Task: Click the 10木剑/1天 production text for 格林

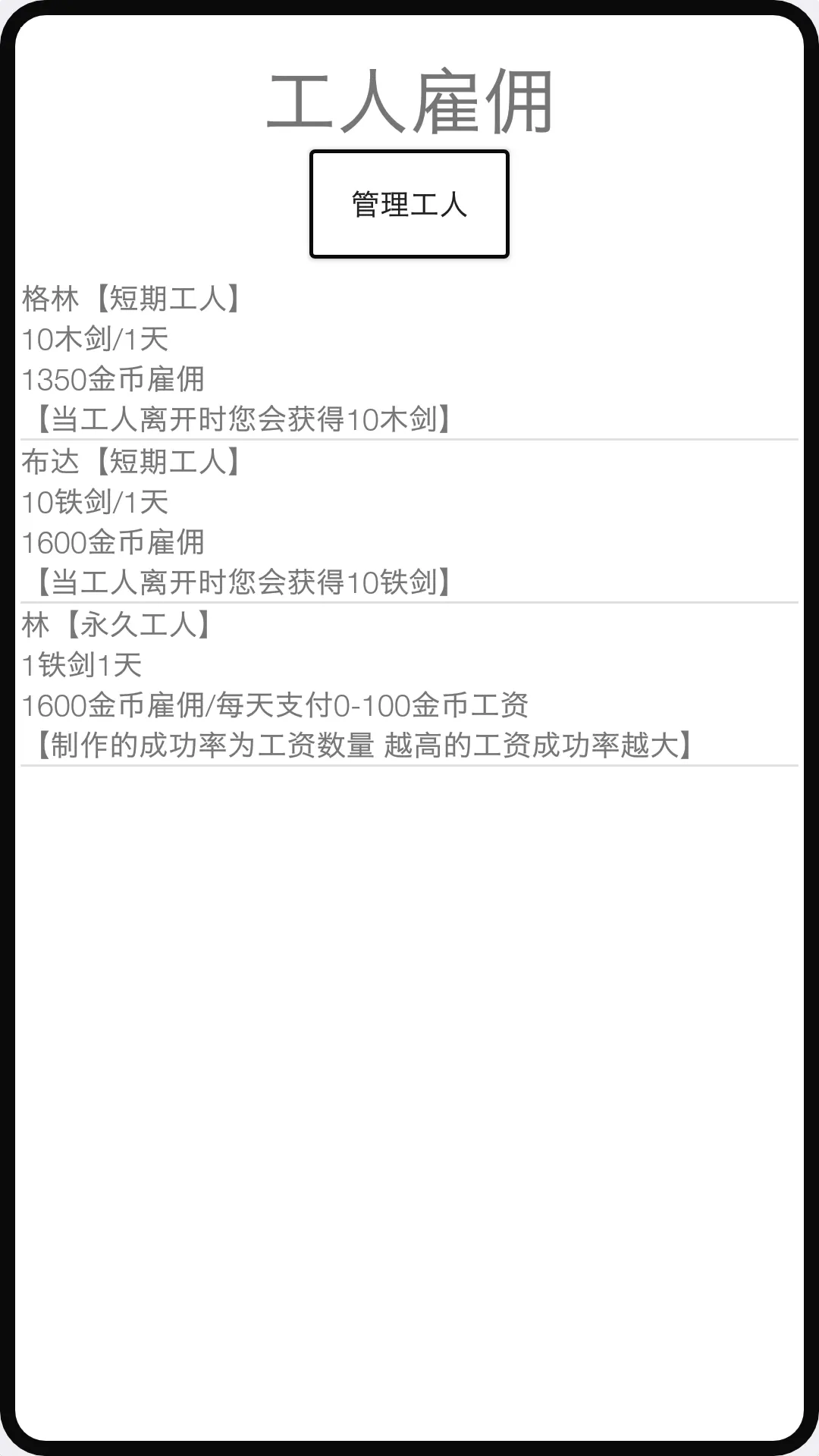Action: [x=91, y=338]
